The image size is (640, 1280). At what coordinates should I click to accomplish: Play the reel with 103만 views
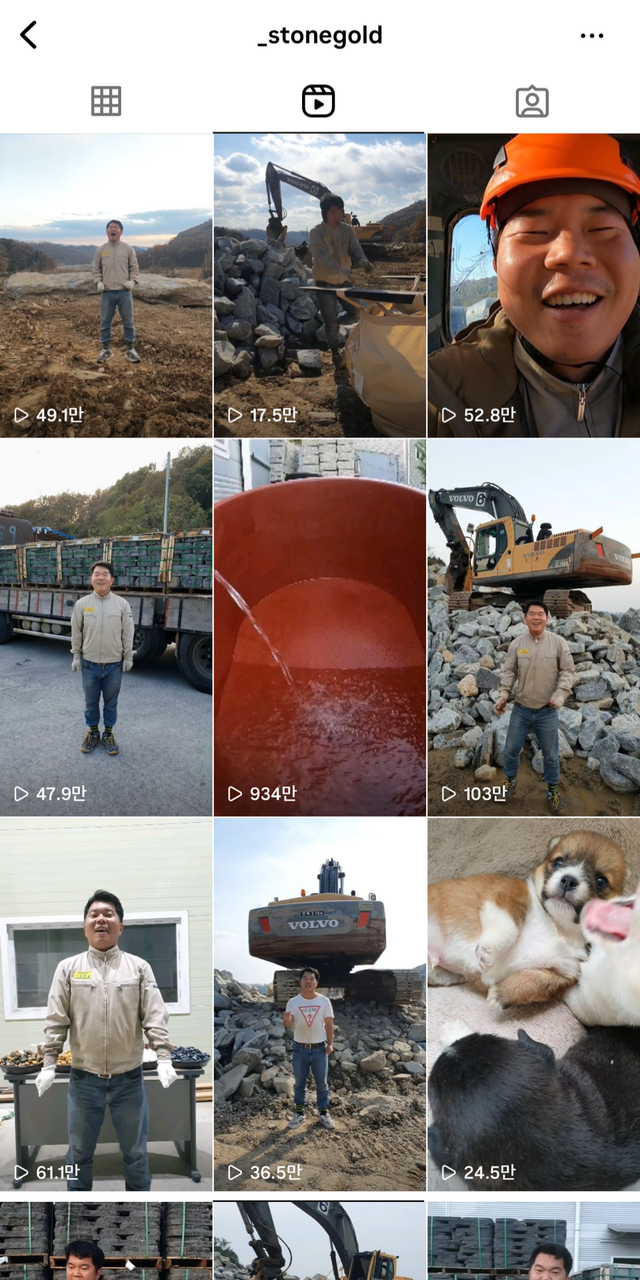pos(534,628)
